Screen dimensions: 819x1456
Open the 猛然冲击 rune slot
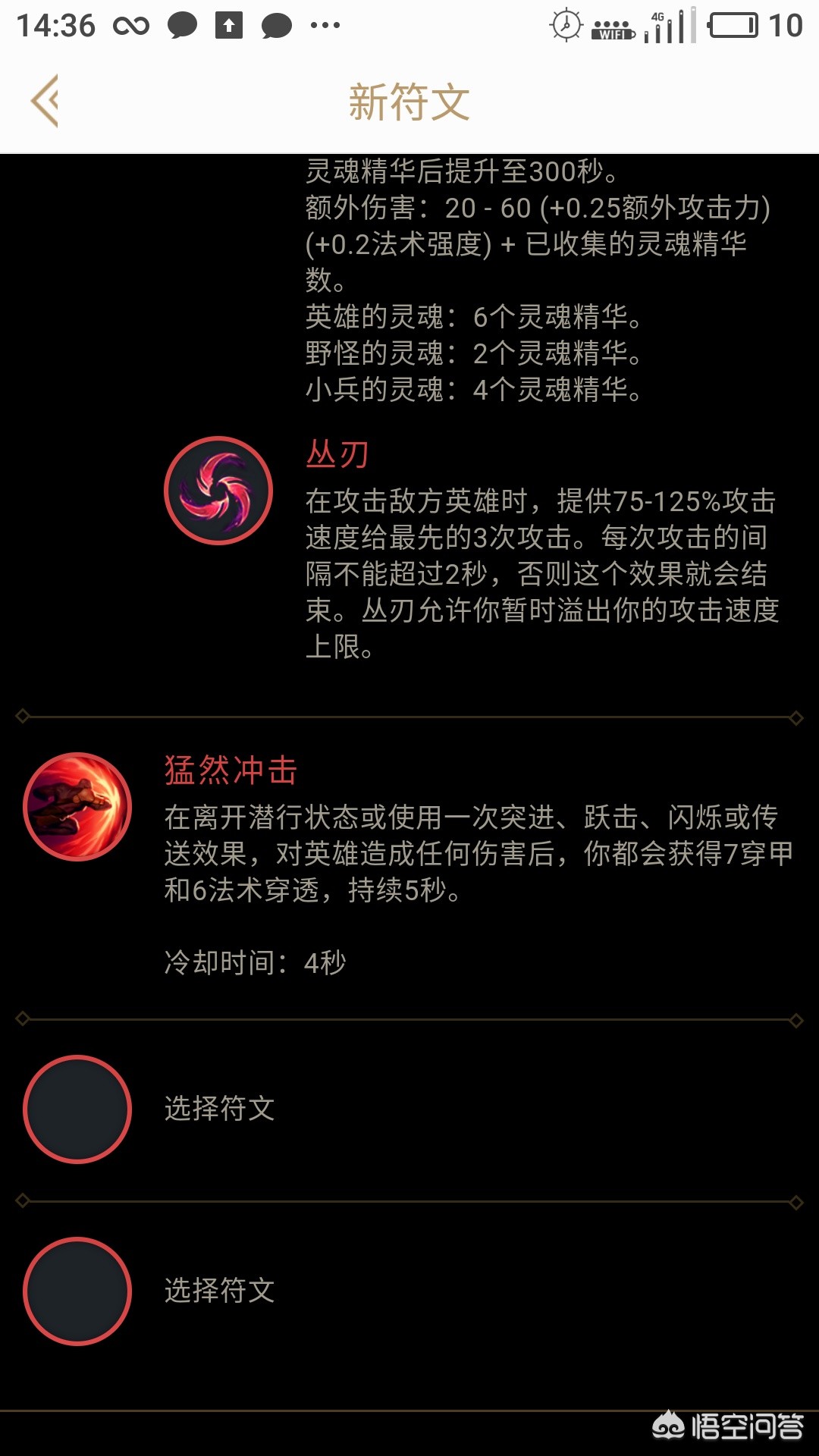pos(77,807)
